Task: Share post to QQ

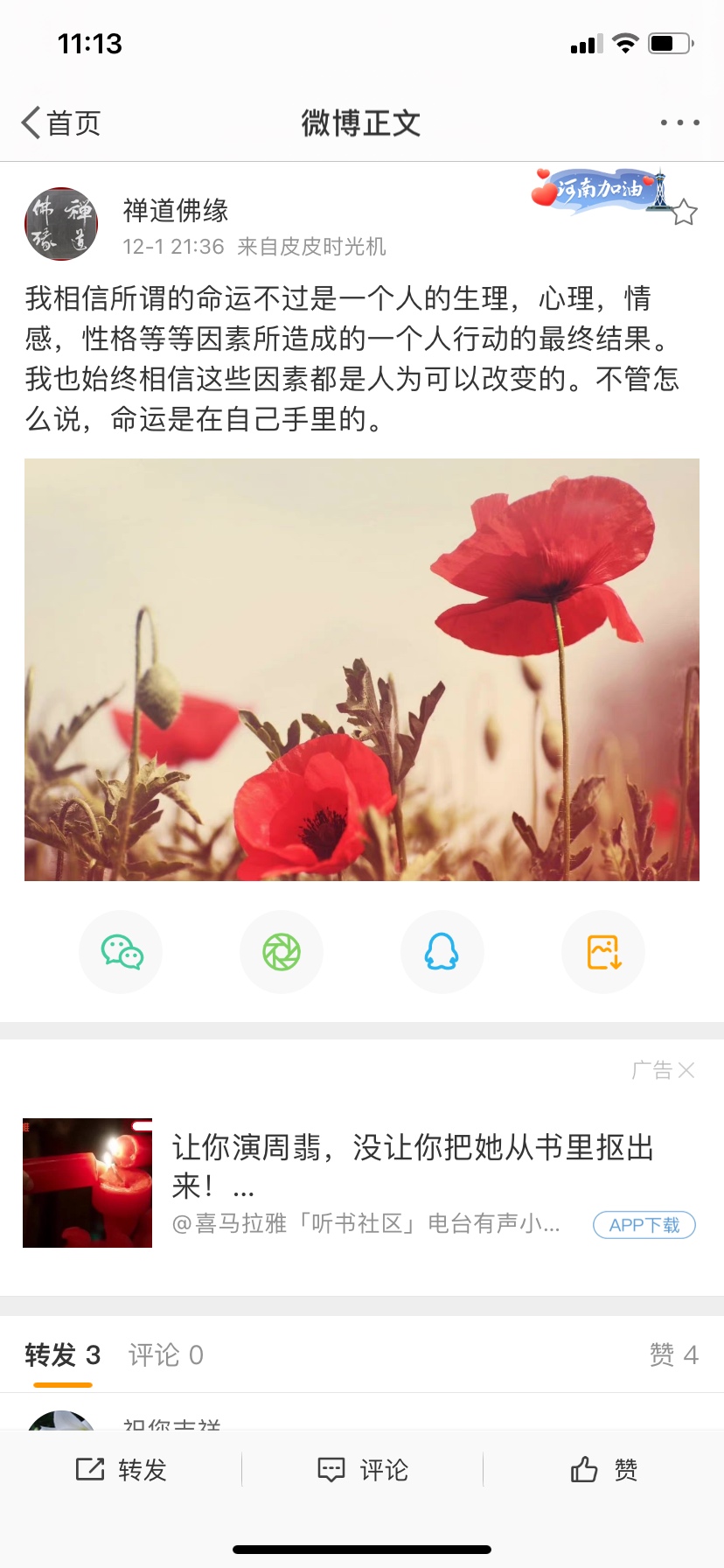Action: (442, 952)
